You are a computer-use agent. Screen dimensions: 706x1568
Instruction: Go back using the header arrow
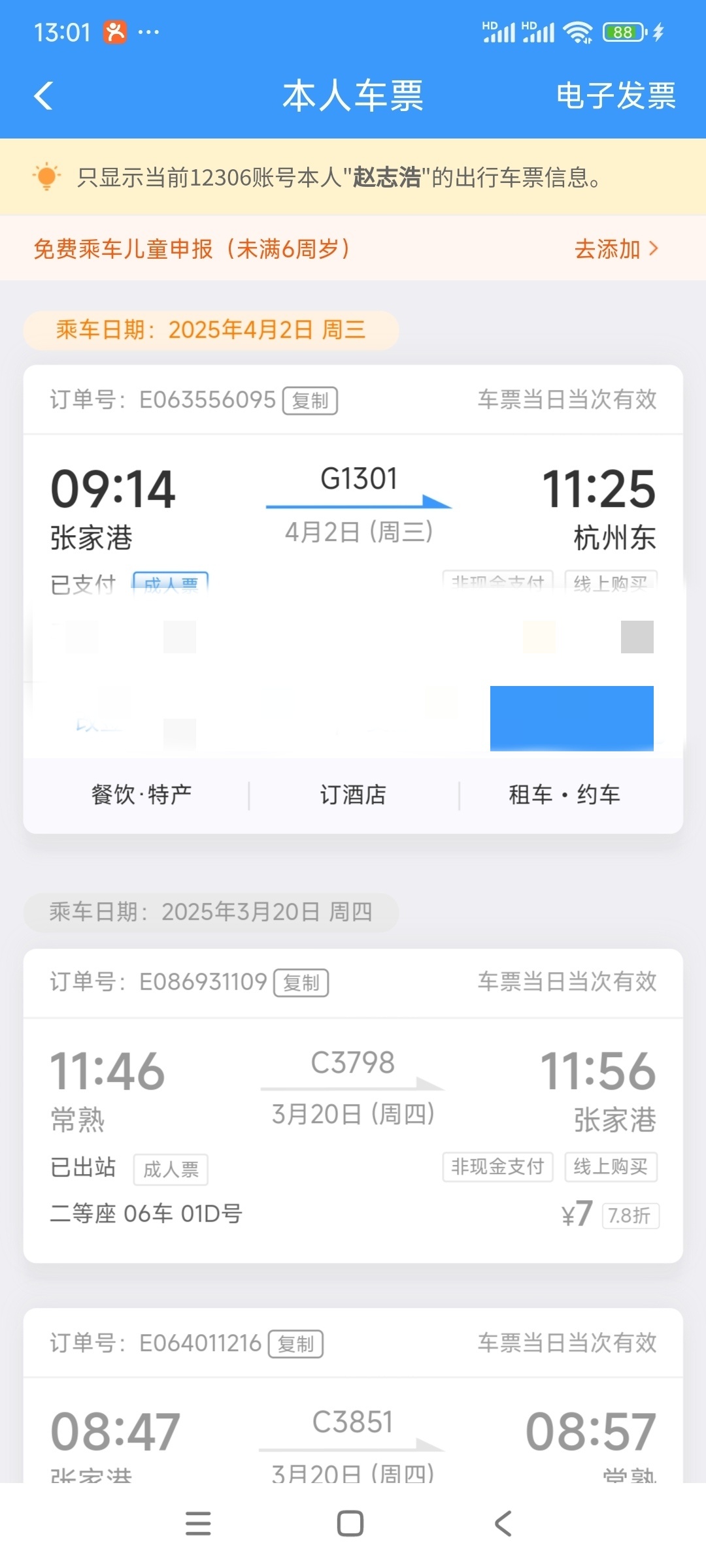[44, 96]
